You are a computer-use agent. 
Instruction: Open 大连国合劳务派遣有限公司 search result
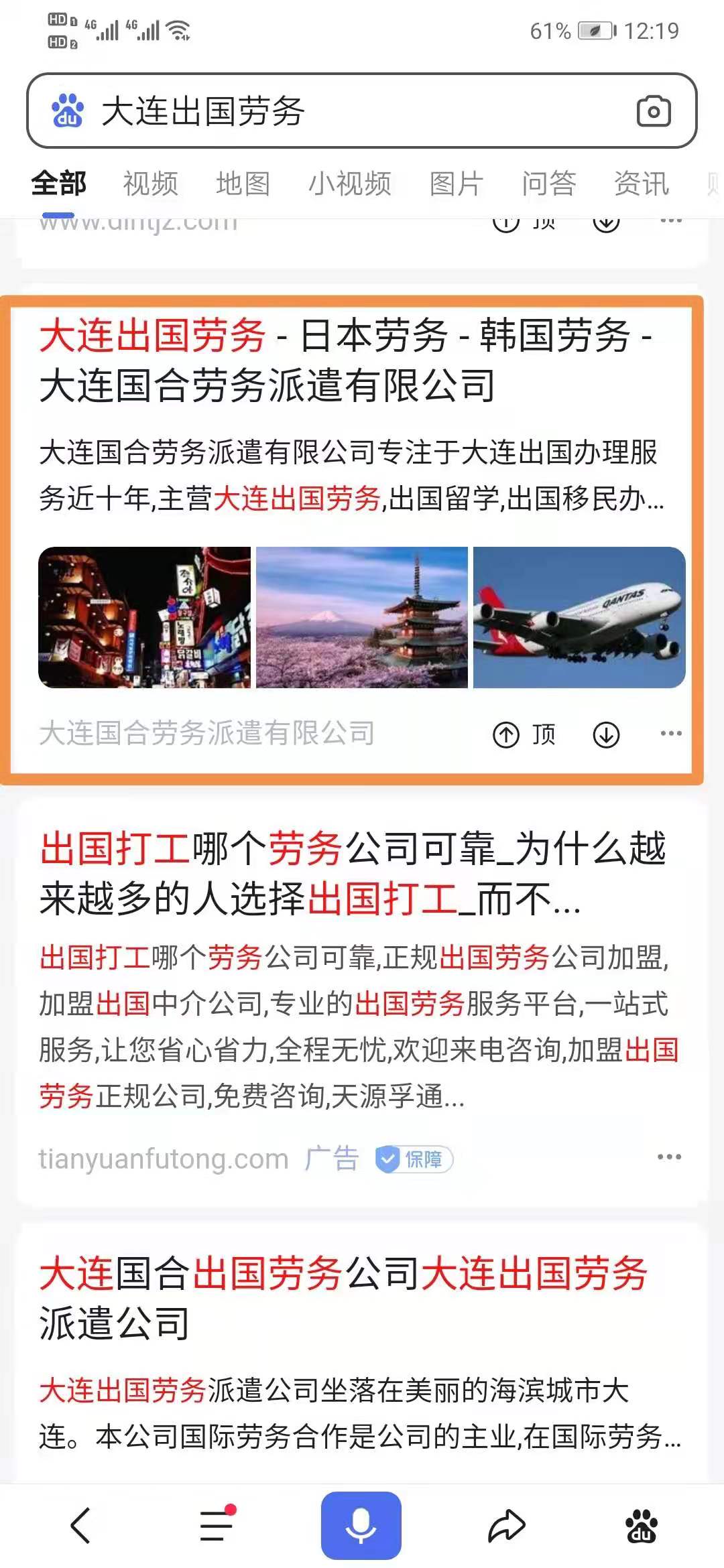point(335,361)
